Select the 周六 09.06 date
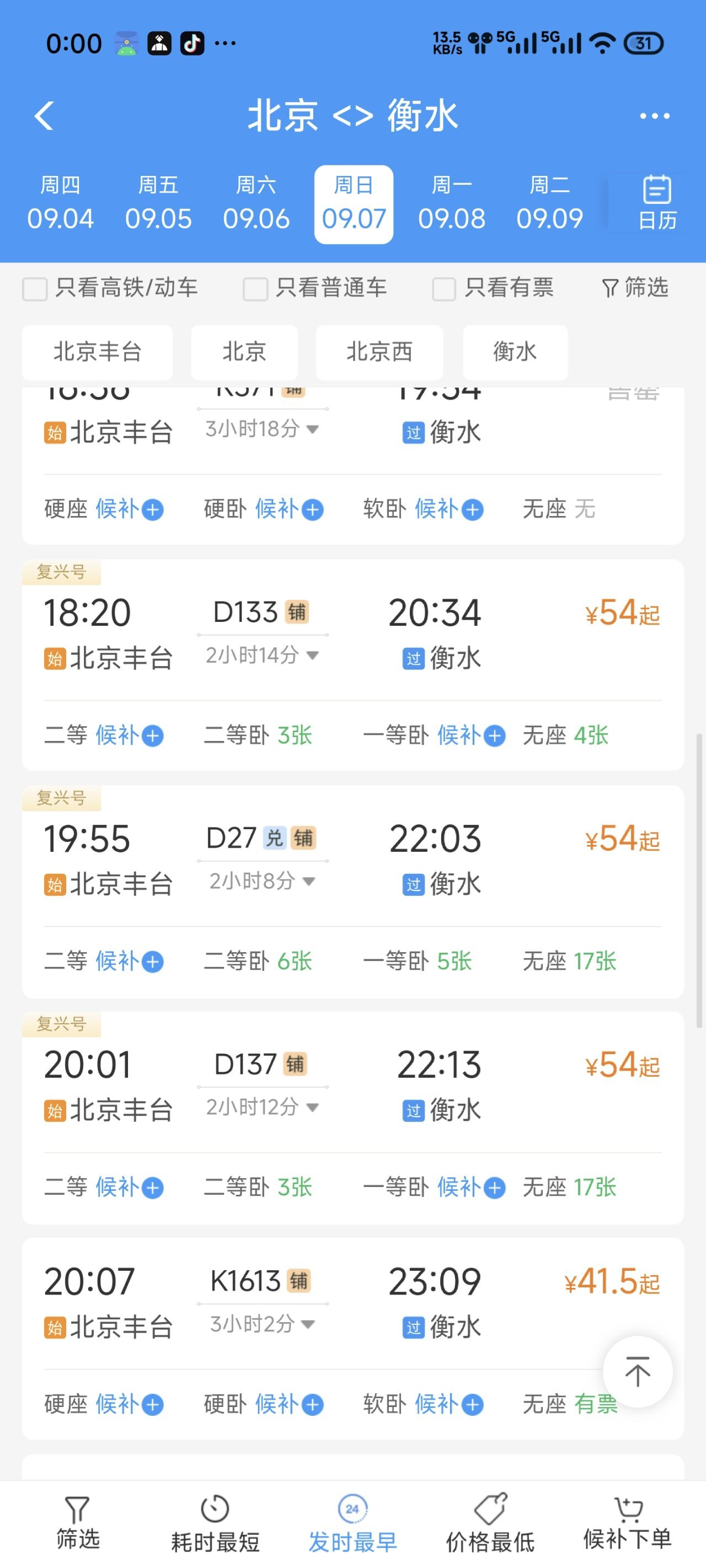 (256, 204)
